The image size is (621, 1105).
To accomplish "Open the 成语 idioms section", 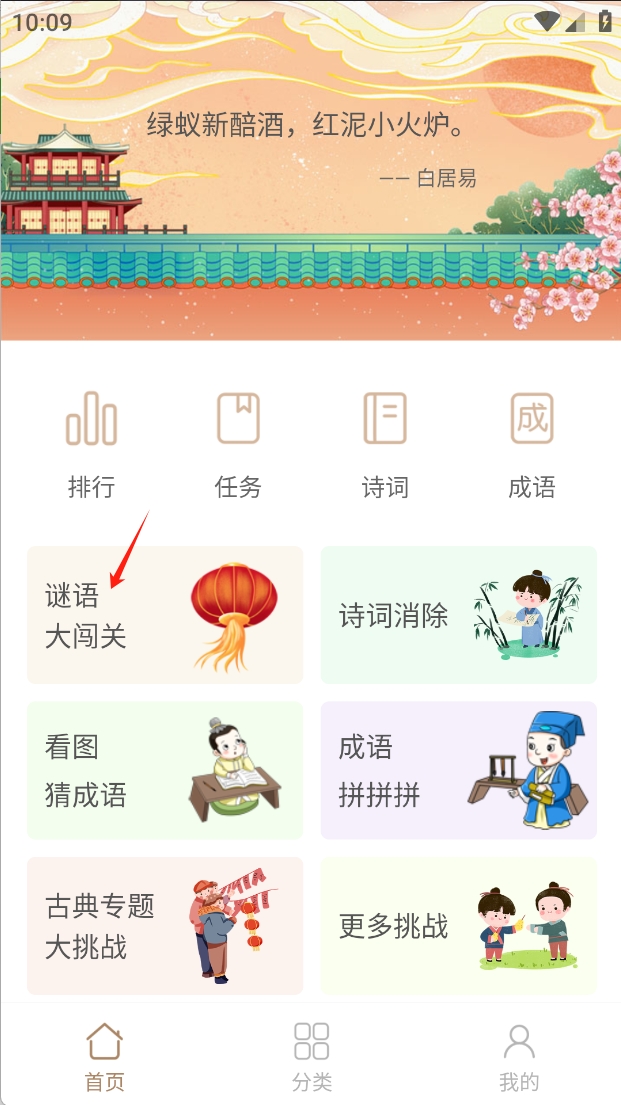I will click(531, 444).
